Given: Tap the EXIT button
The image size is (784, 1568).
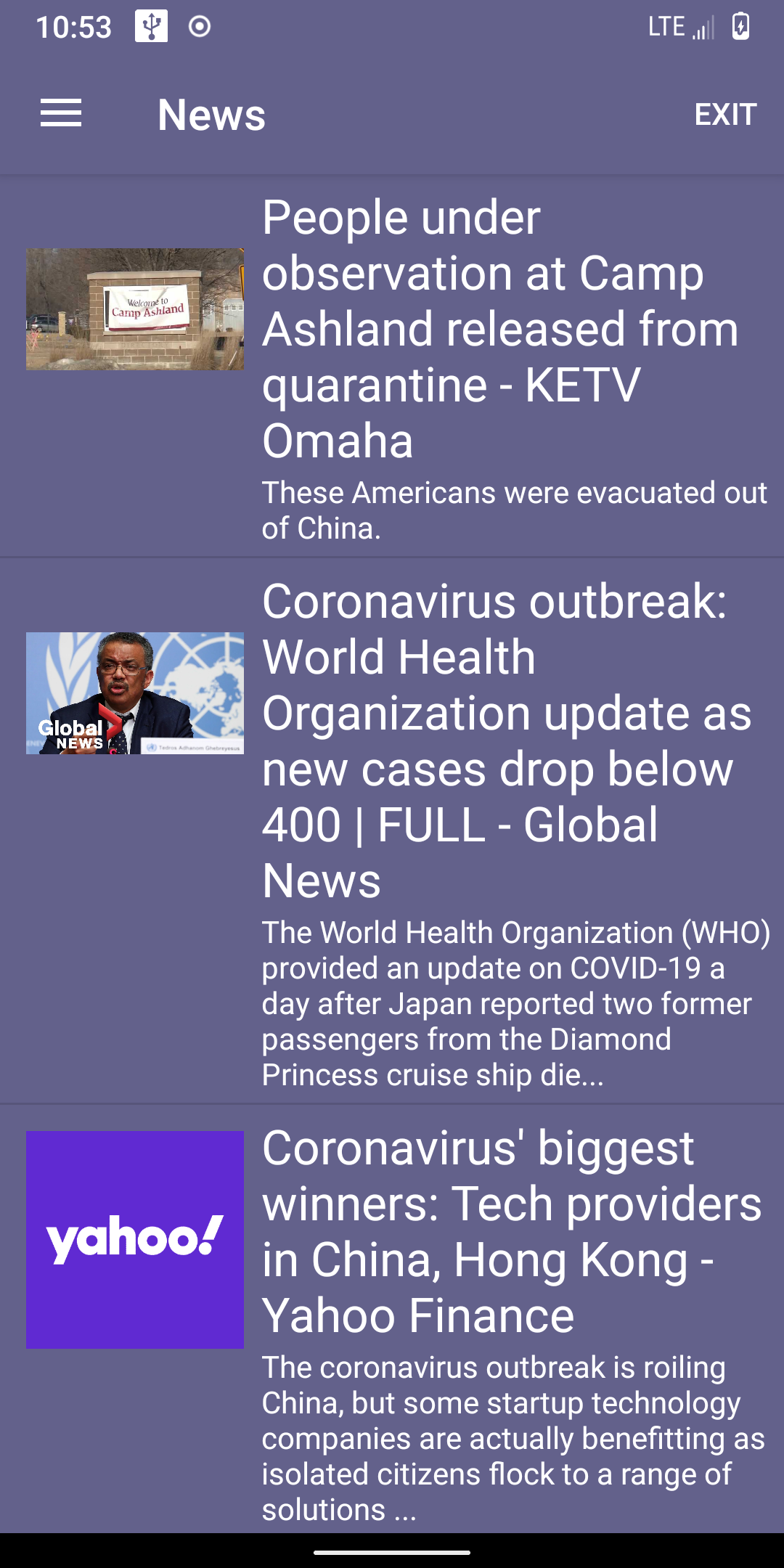Looking at the screenshot, I should [x=725, y=115].
